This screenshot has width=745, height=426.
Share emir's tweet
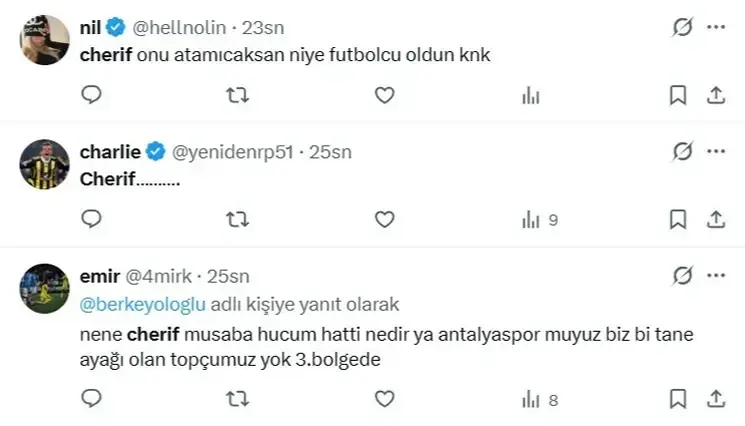click(715, 400)
